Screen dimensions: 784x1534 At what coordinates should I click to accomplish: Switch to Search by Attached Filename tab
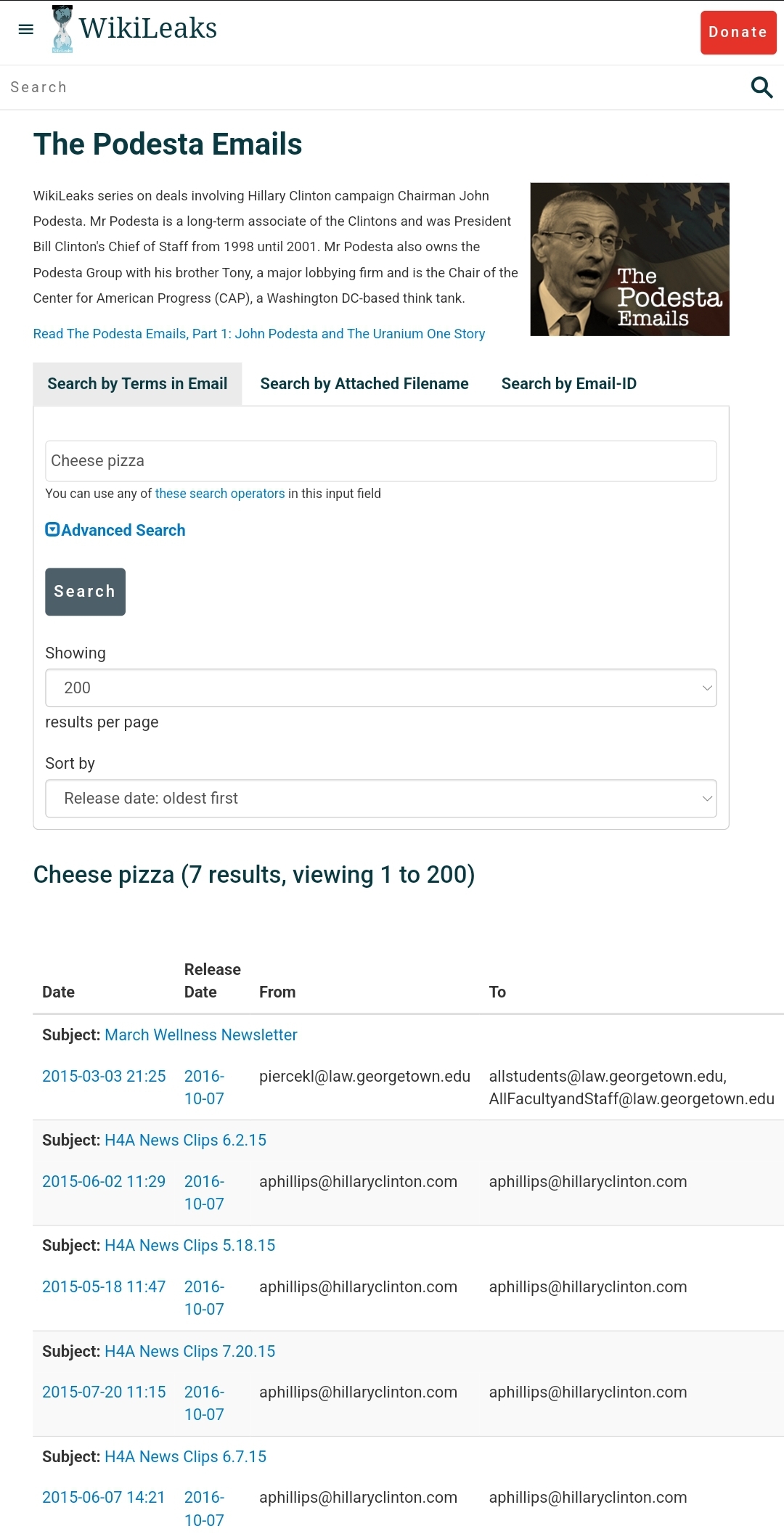click(x=364, y=383)
